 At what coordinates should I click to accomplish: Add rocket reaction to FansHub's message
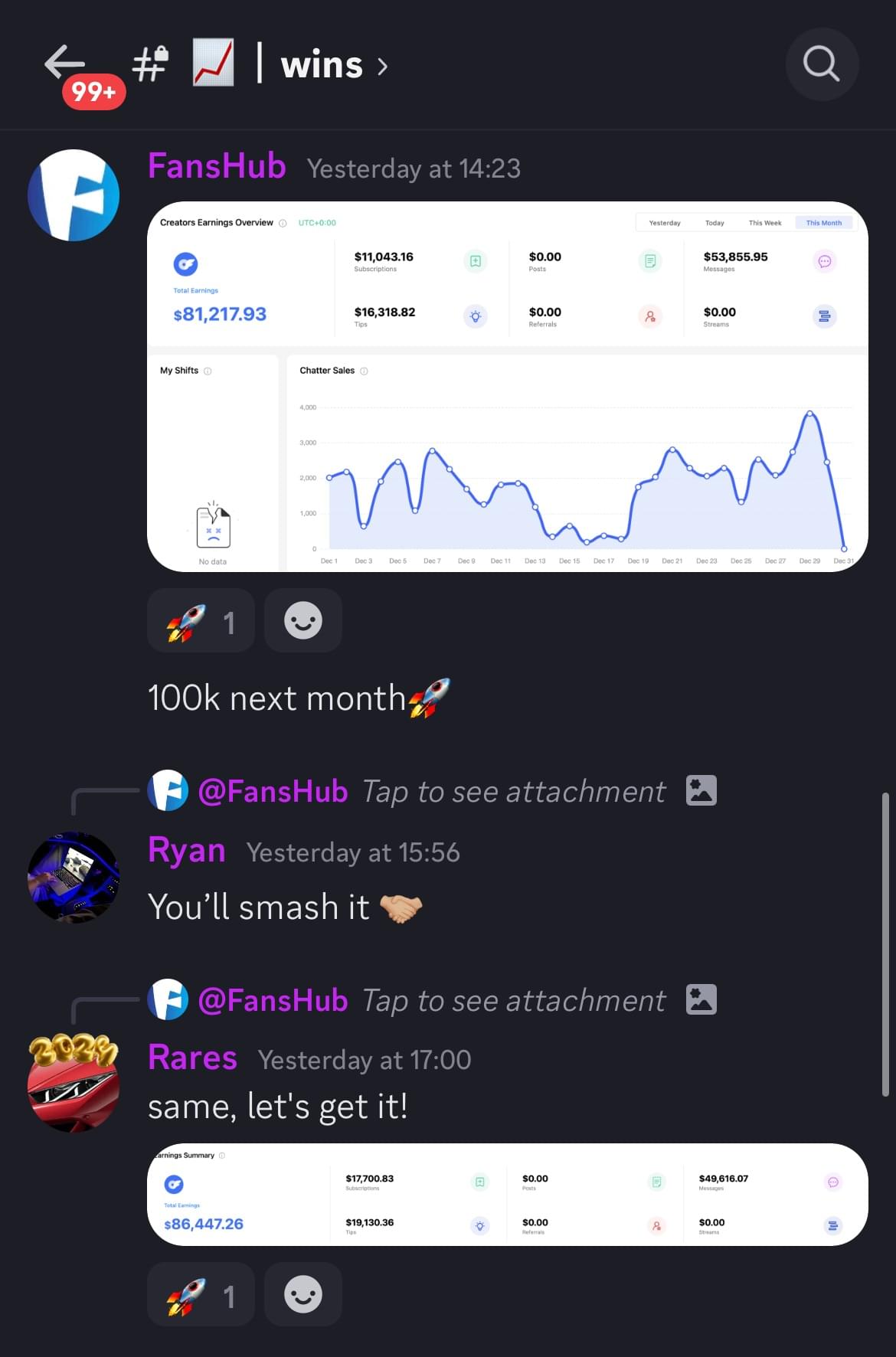point(201,621)
